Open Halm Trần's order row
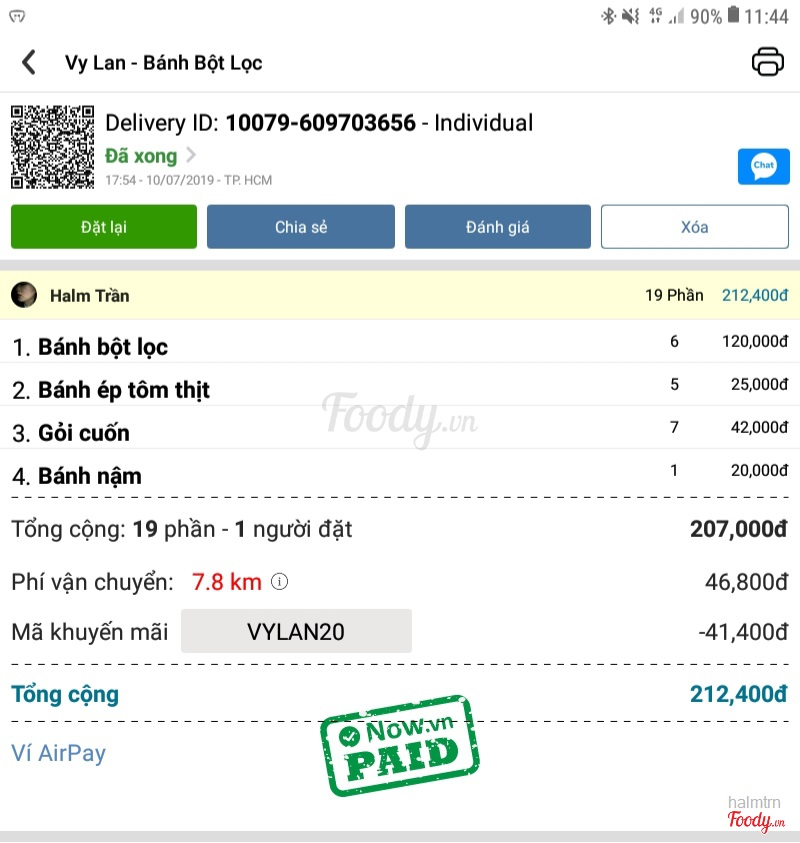This screenshot has height=843, width=800. point(400,296)
